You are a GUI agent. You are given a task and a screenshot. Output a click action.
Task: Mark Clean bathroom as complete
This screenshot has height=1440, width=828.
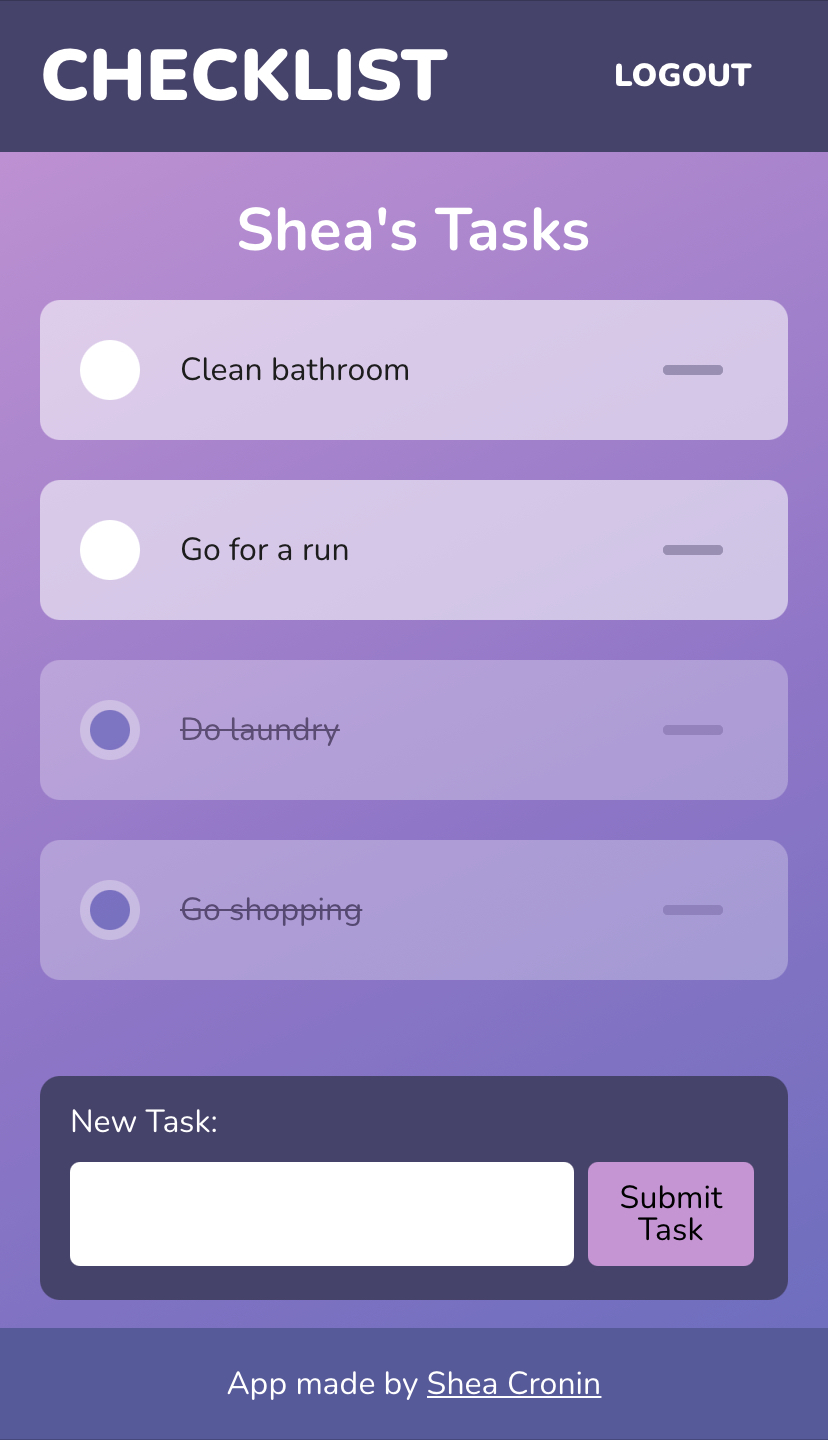(110, 370)
